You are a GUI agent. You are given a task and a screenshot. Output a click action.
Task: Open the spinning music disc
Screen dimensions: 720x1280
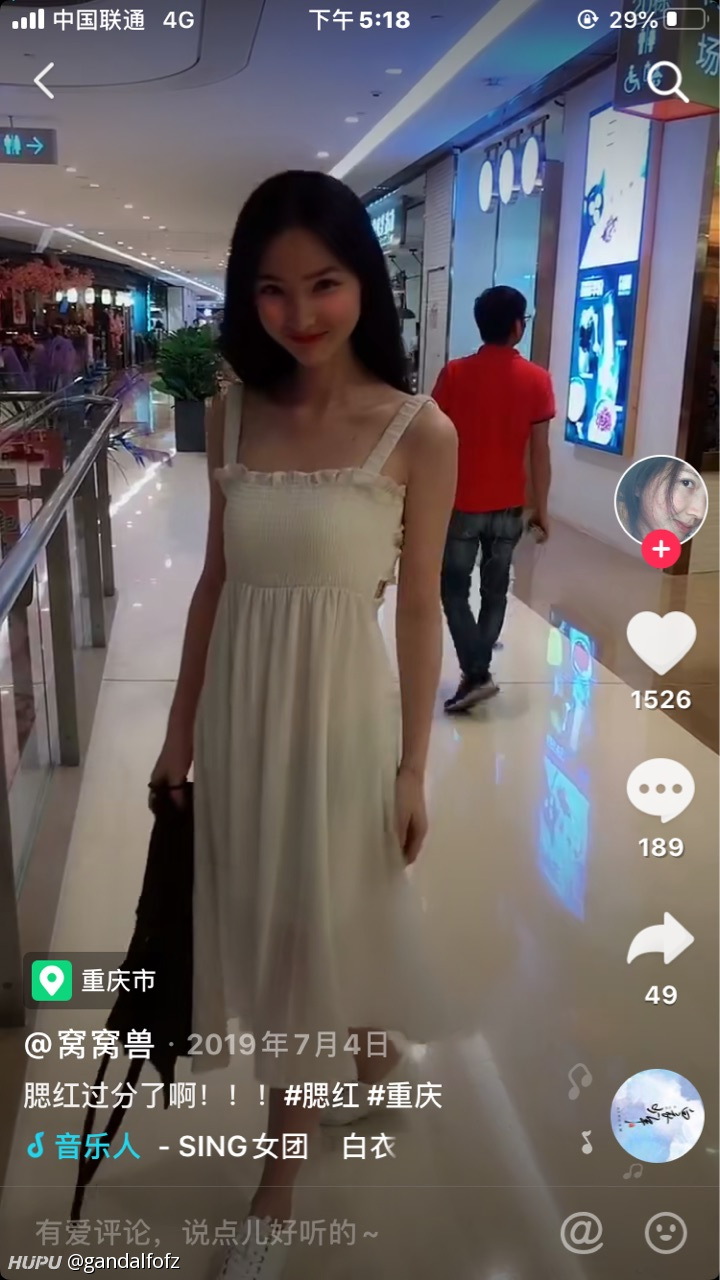point(657,1116)
